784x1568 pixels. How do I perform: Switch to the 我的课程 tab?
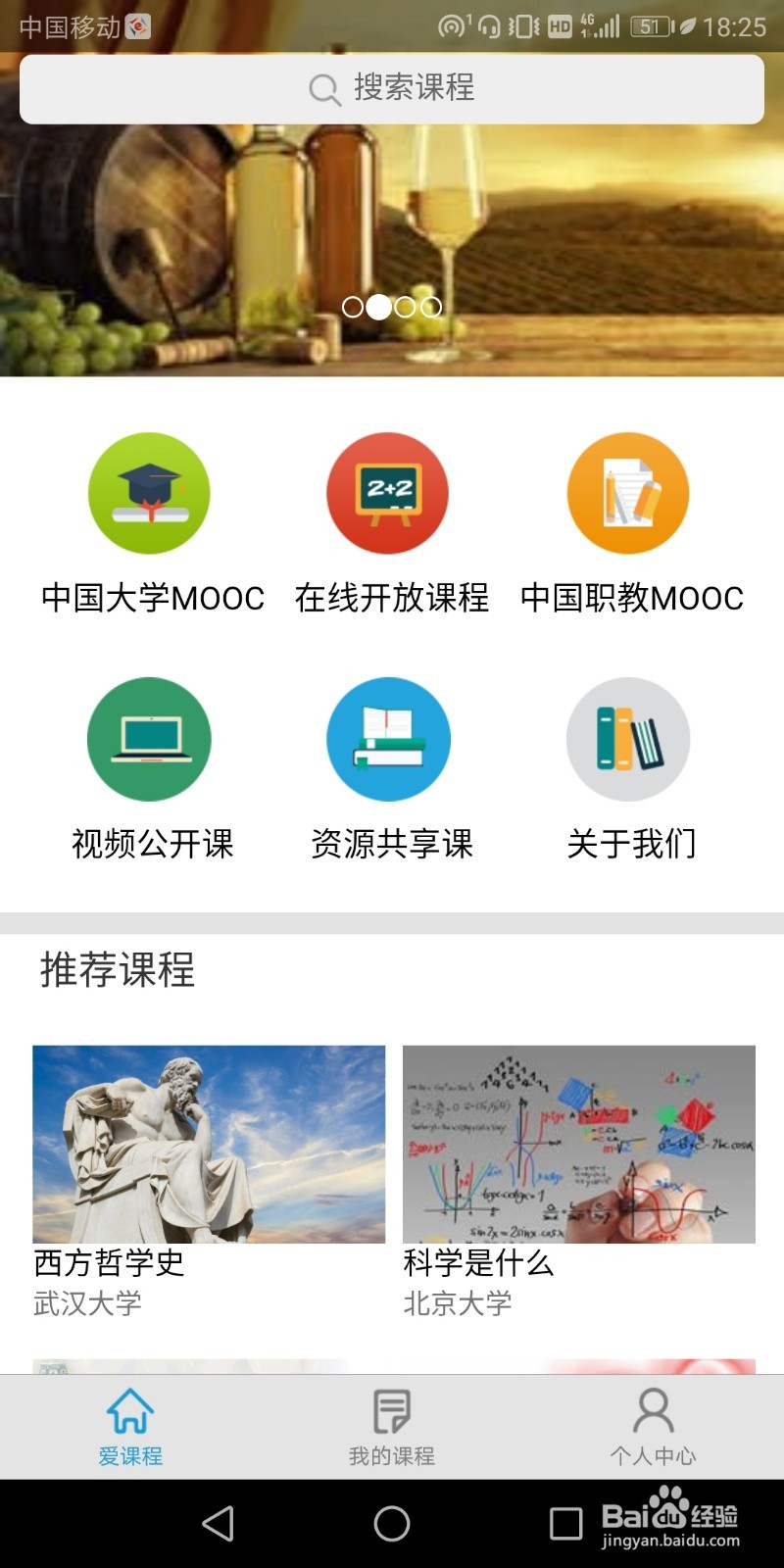pyautogui.click(x=392, y=1427)
